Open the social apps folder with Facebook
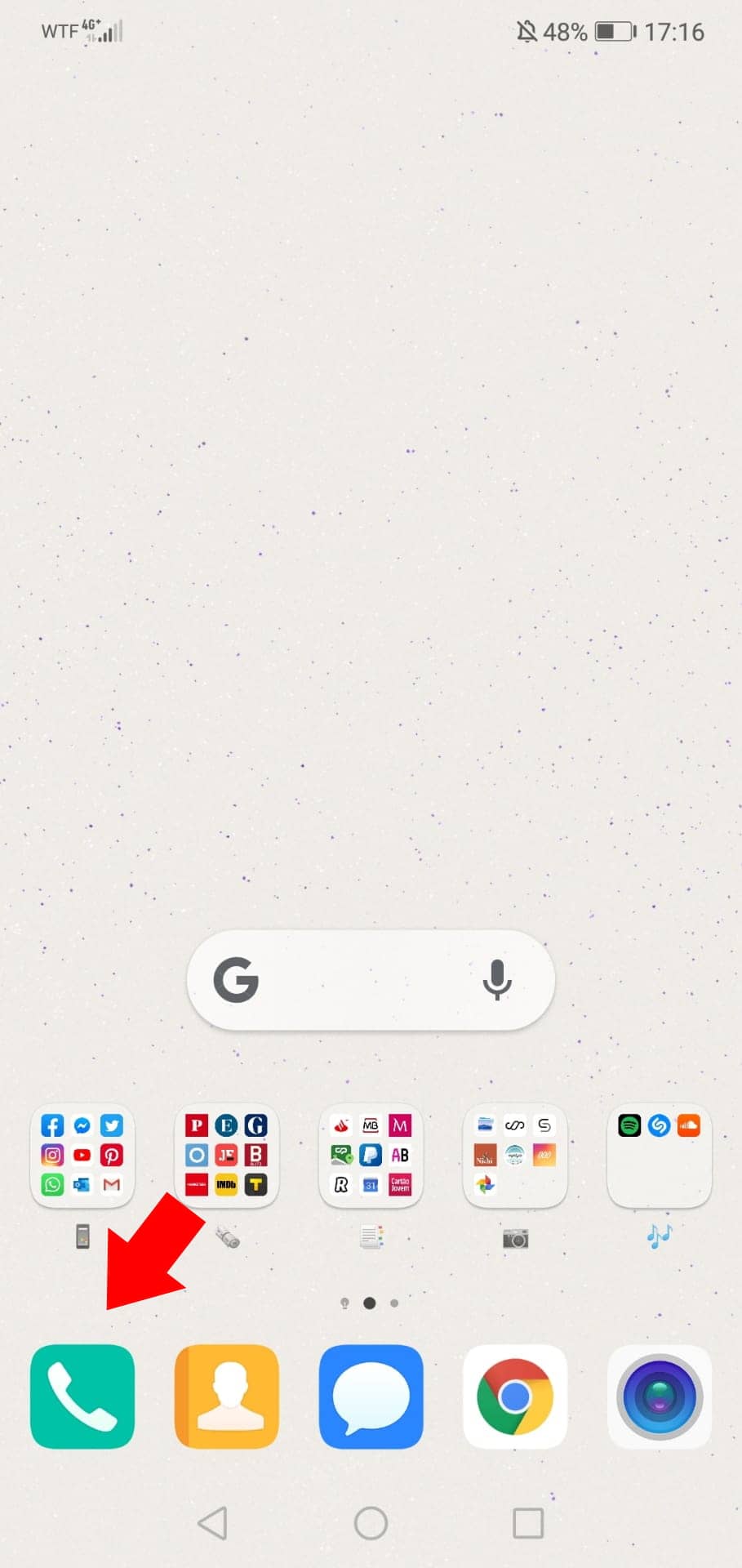The image size is (742, 1568). 82,1156
